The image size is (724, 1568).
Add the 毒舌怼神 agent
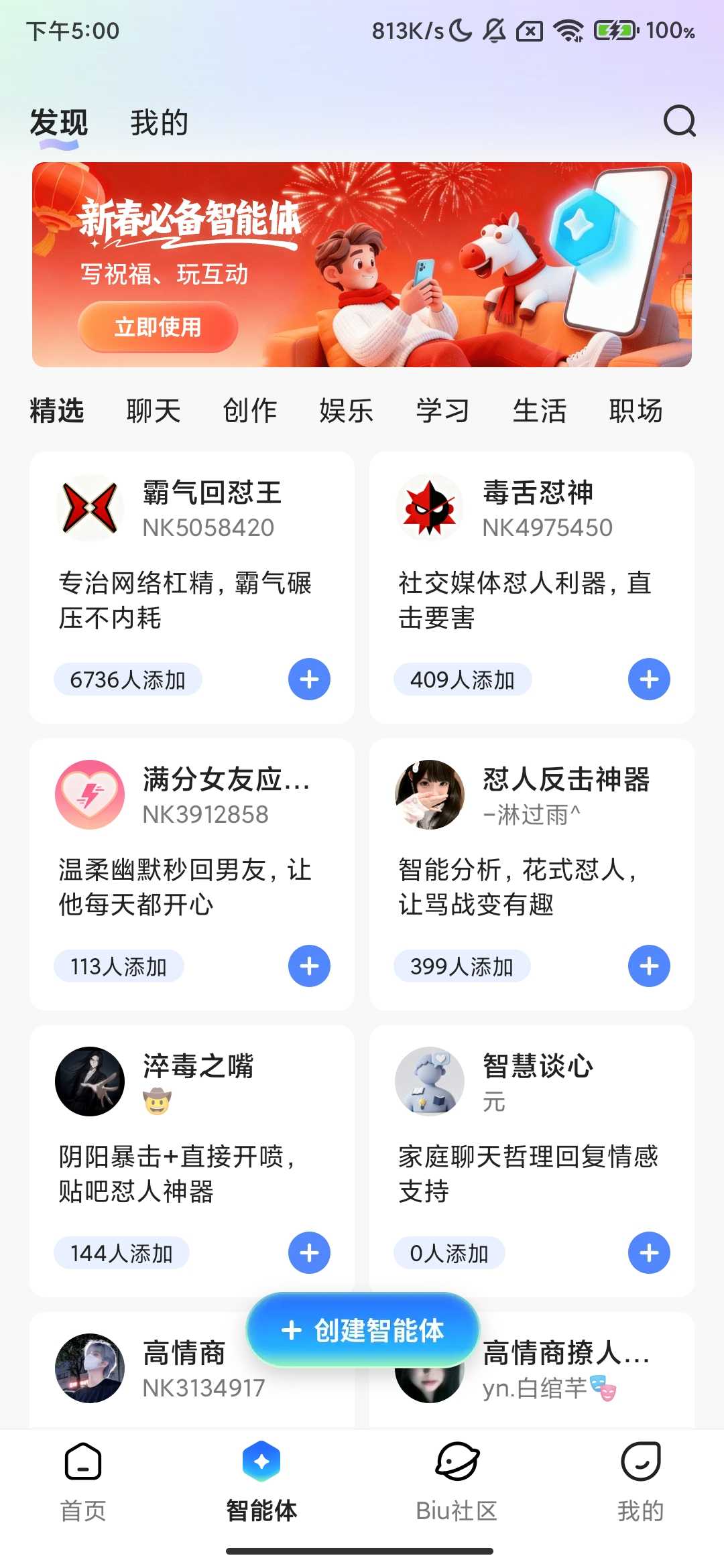[x=648, y=679]
